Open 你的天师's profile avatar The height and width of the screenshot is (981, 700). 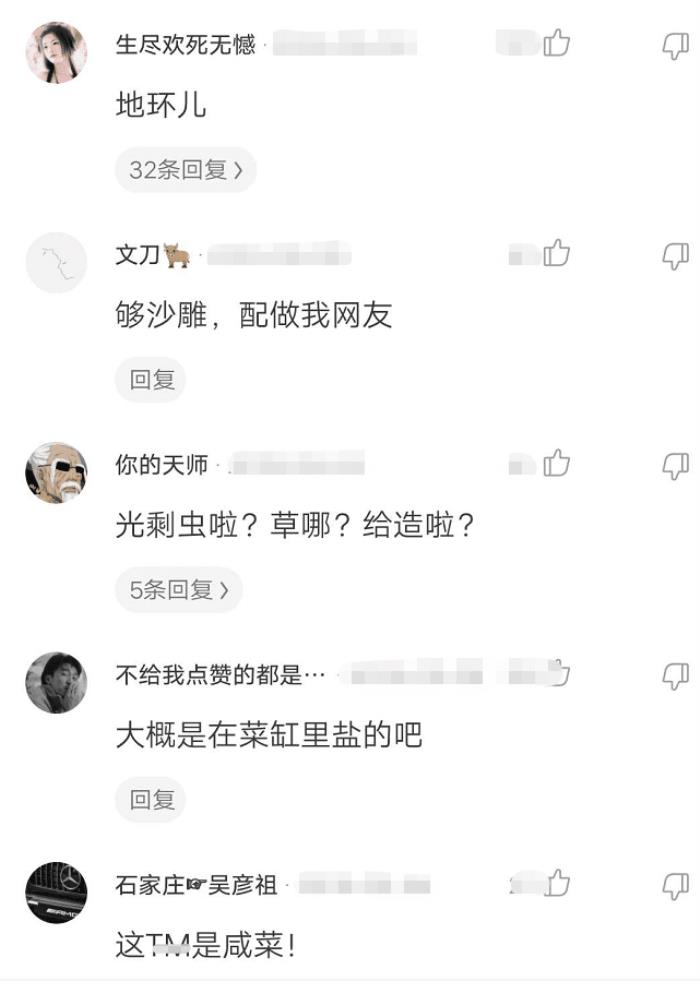(56, 473)
